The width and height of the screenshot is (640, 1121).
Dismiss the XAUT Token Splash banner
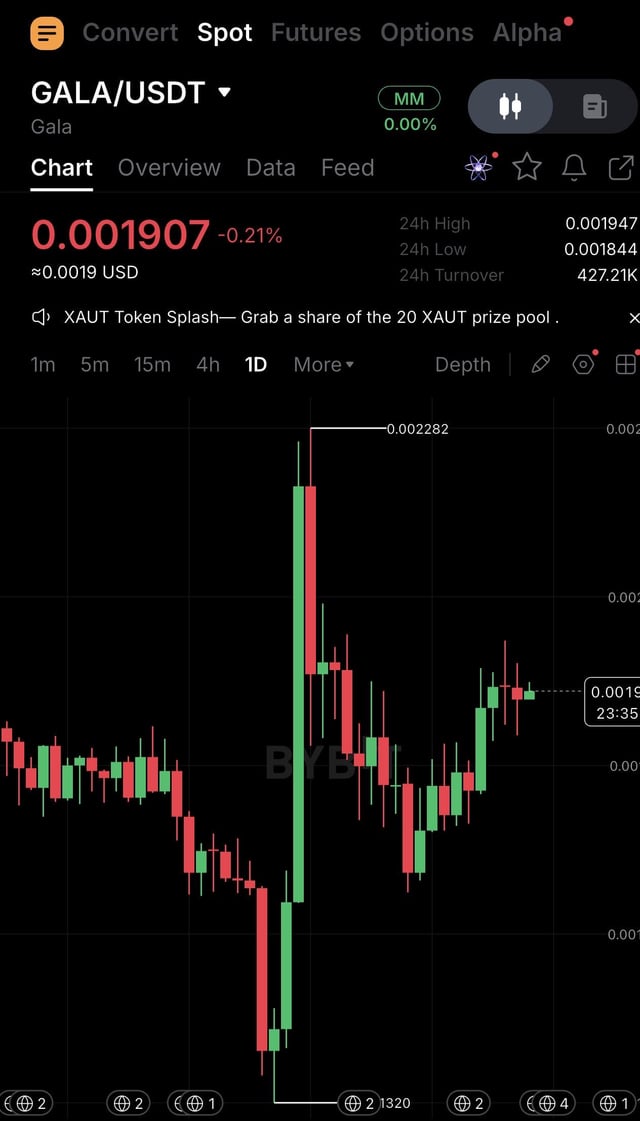(x=633, y=317)
